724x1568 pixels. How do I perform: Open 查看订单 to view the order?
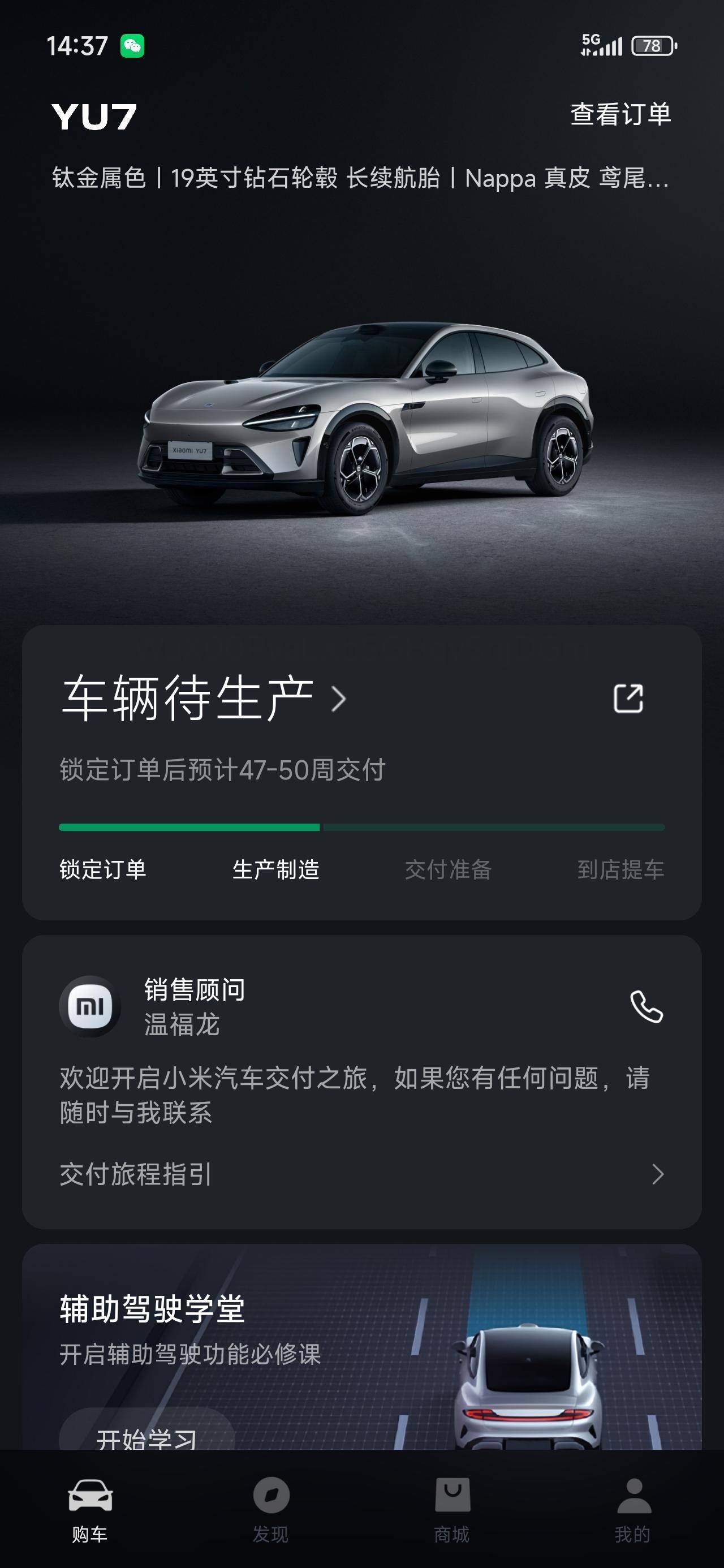click(620, 114)
